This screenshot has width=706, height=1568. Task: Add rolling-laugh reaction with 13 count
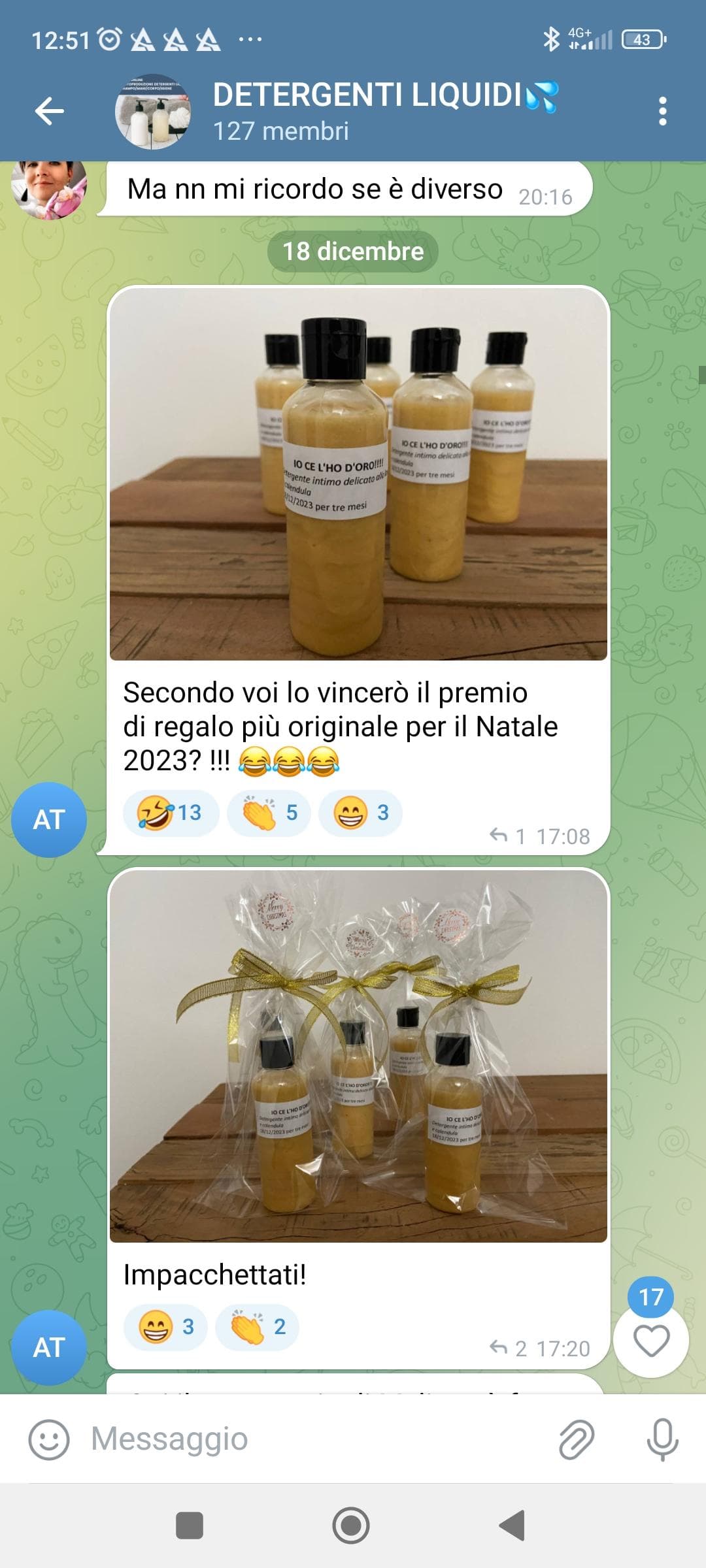171,813
